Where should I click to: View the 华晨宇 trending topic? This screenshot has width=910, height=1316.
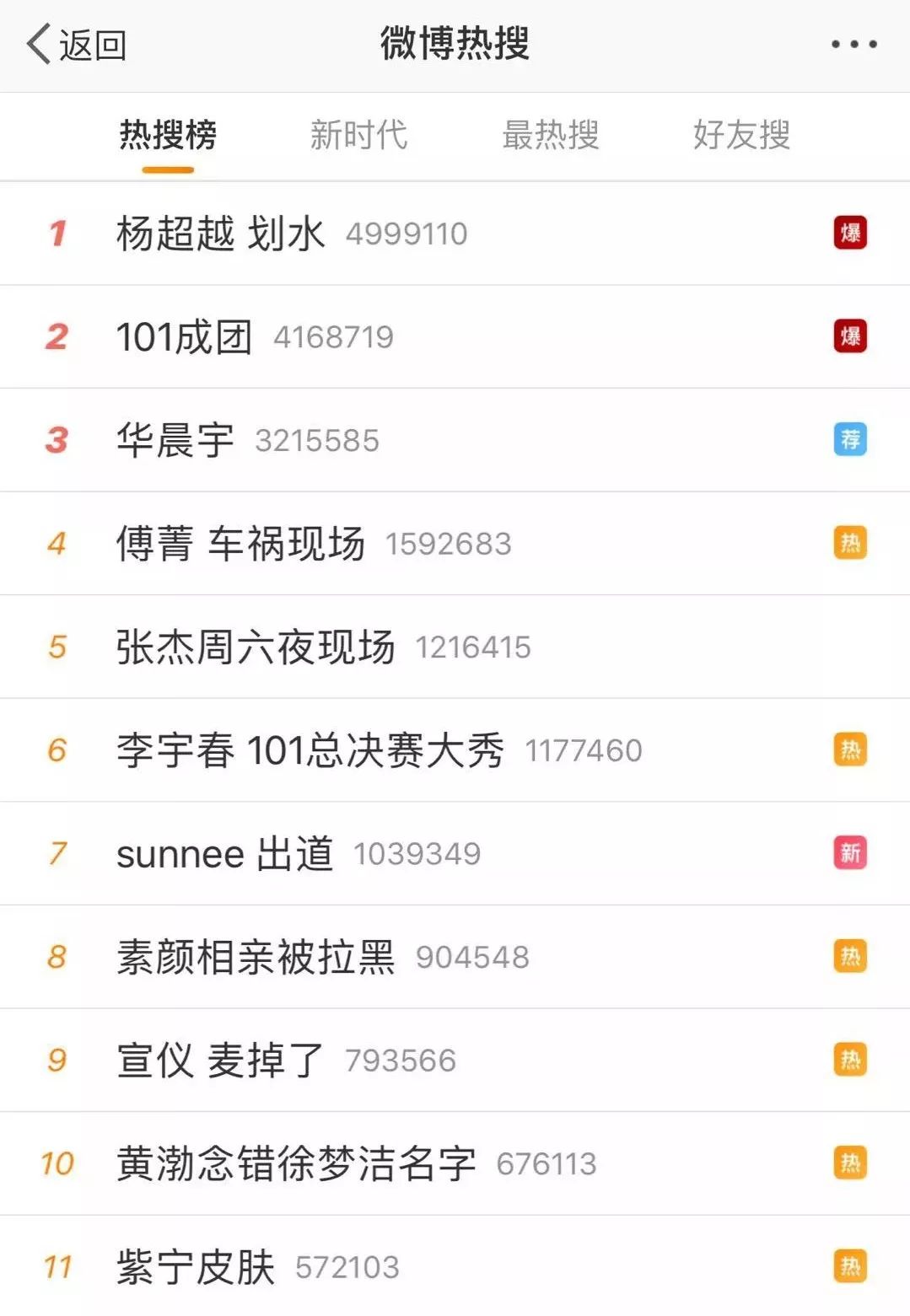coord(175,440)
